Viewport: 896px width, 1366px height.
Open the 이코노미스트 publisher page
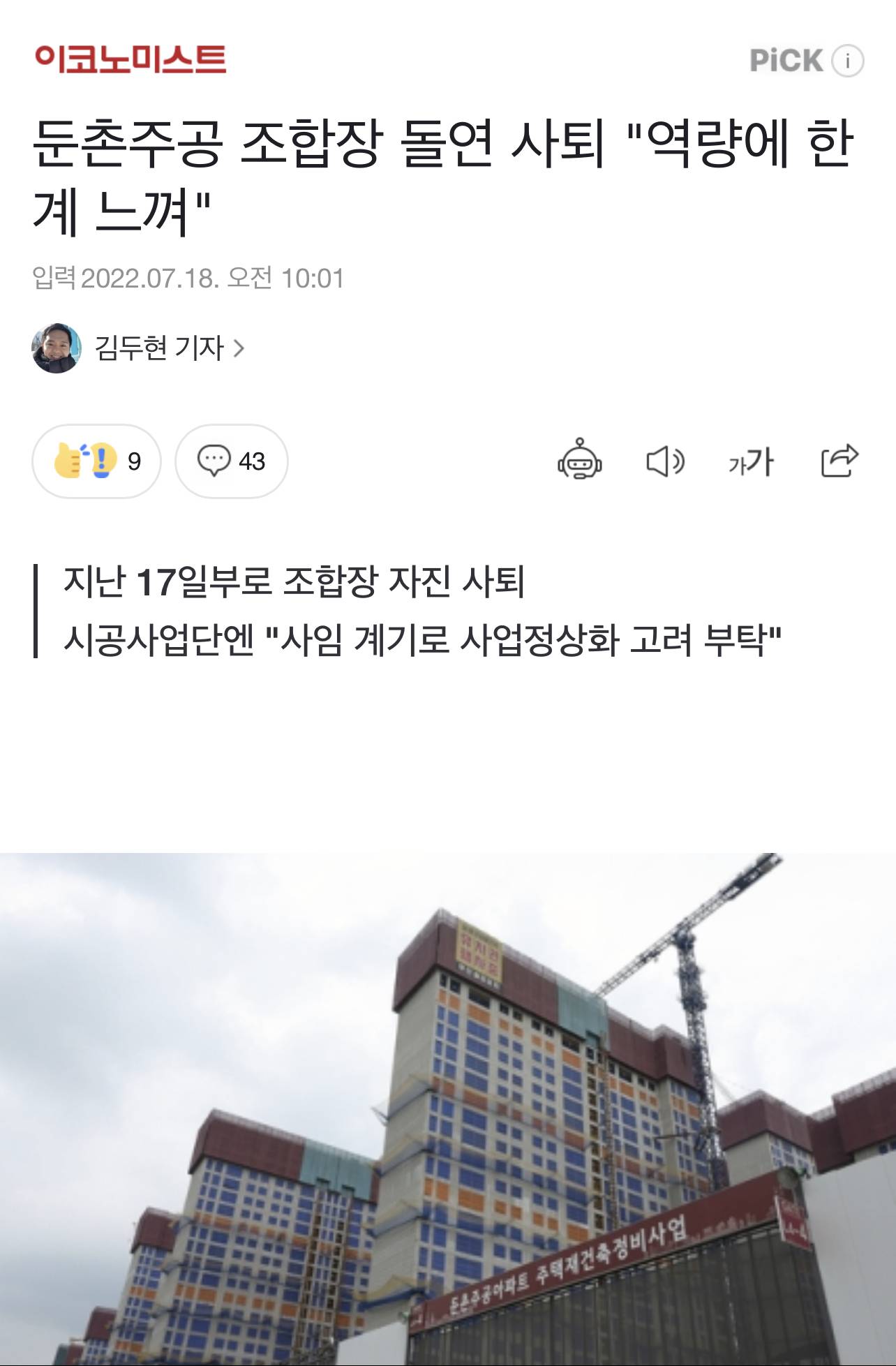[130, 59]
